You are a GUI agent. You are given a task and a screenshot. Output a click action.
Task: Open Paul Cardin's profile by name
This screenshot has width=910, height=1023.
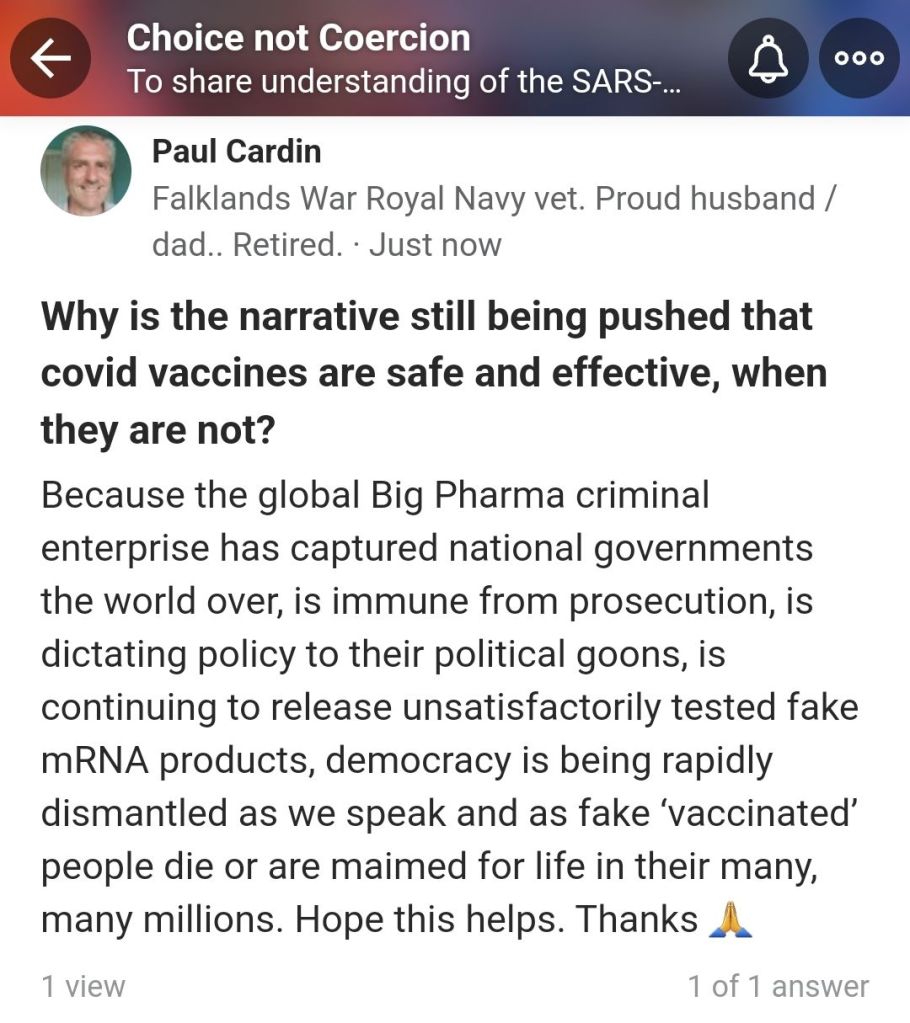pyautogui.click(x=236, y=152)
